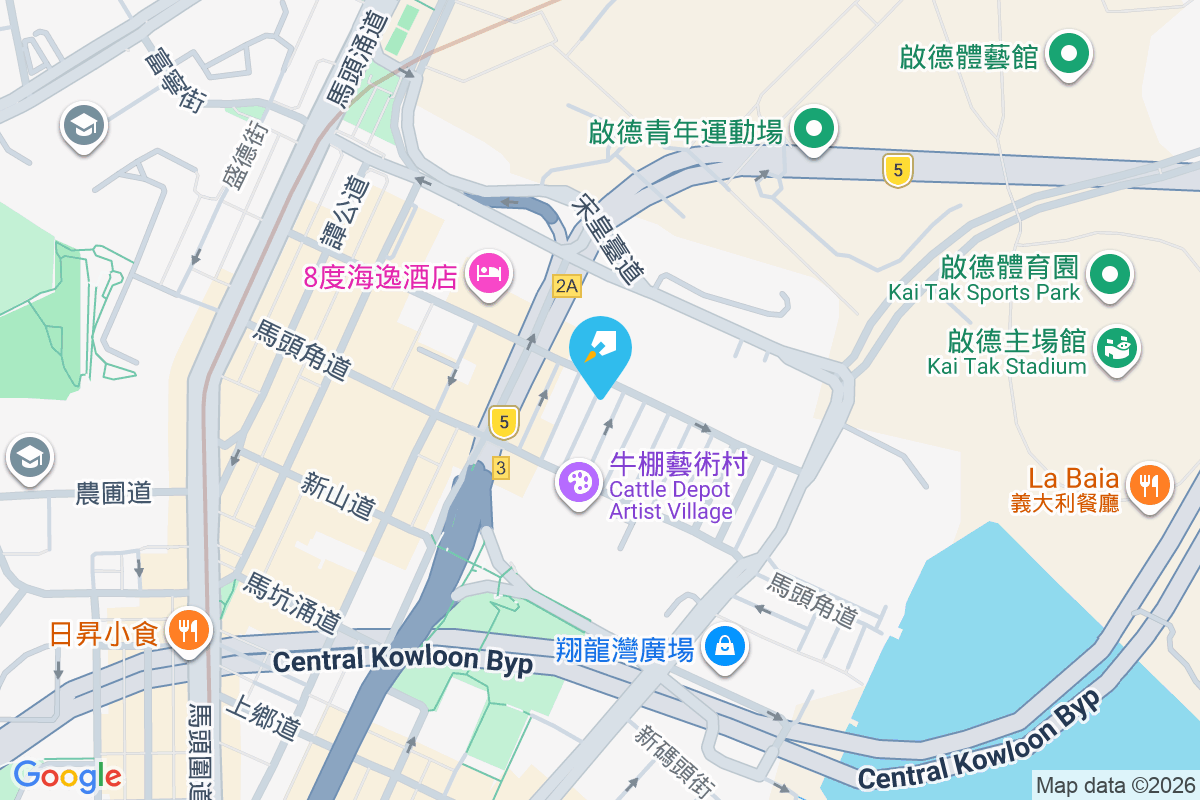Select the school pin above 農圃道
Image resolution: width=1200 pixels, height=800 pixels.
(28, 458)
